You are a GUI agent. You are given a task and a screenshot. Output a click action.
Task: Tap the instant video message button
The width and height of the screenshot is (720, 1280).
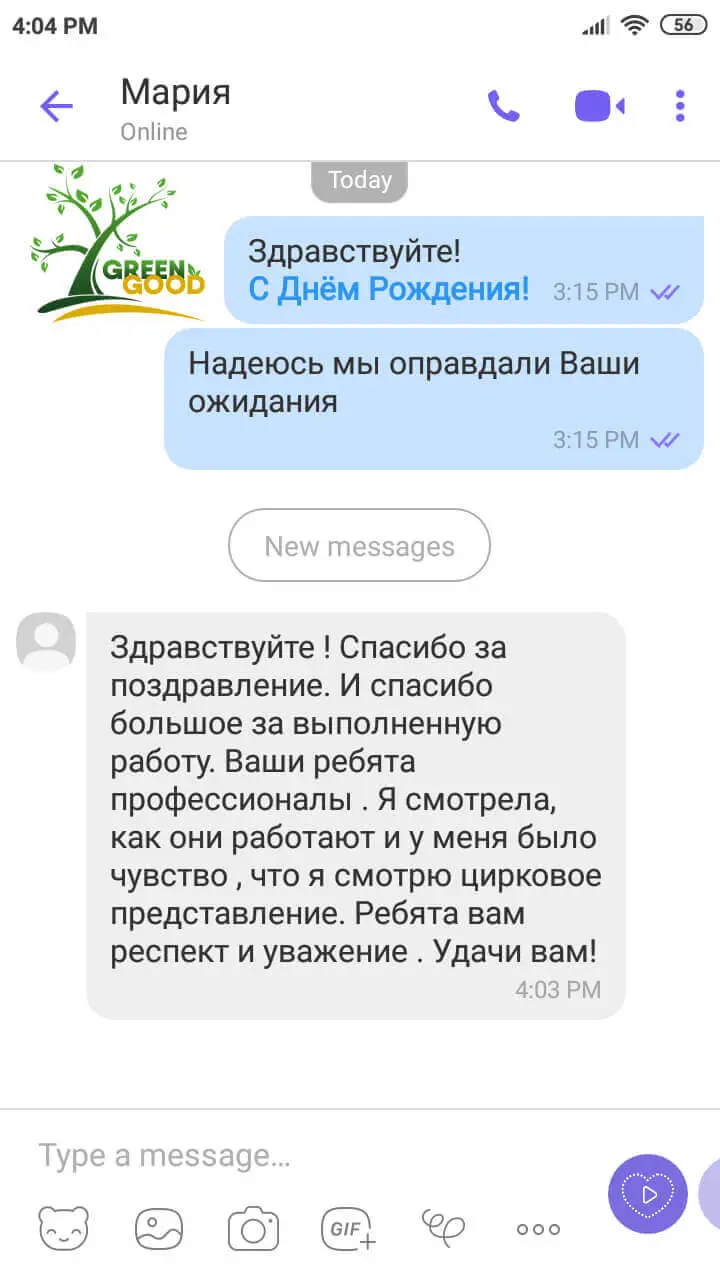click(x=648, y=1194)
